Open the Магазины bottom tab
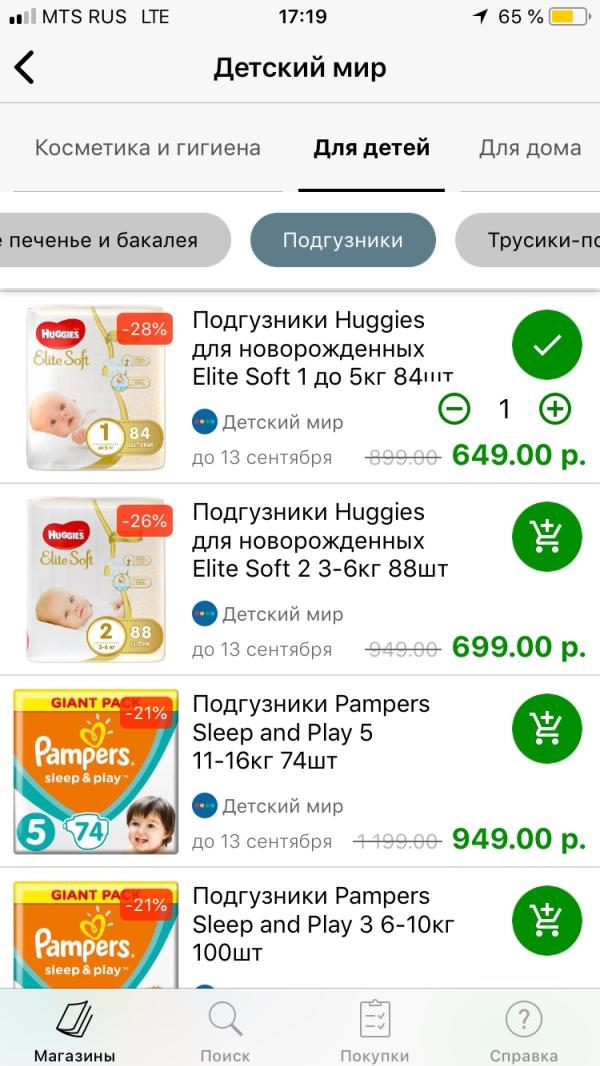Image resolution: width=600 pixels, height=1066 pixels. tap(74, 1031)
